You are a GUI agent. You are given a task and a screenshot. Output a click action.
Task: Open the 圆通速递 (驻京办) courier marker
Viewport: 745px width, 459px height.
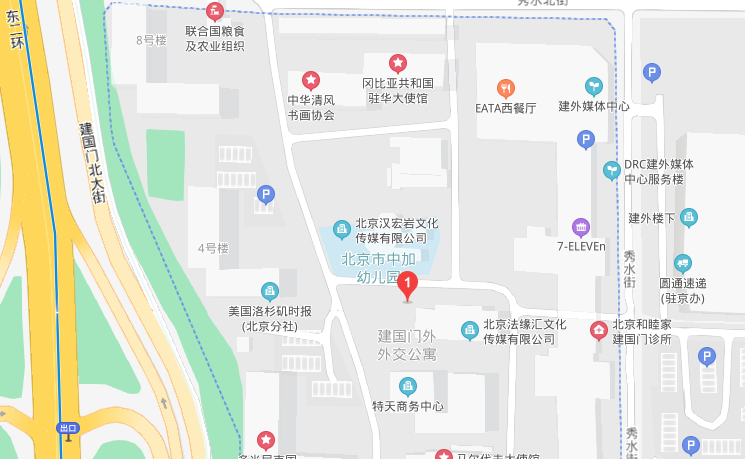[x=683, y=263]
